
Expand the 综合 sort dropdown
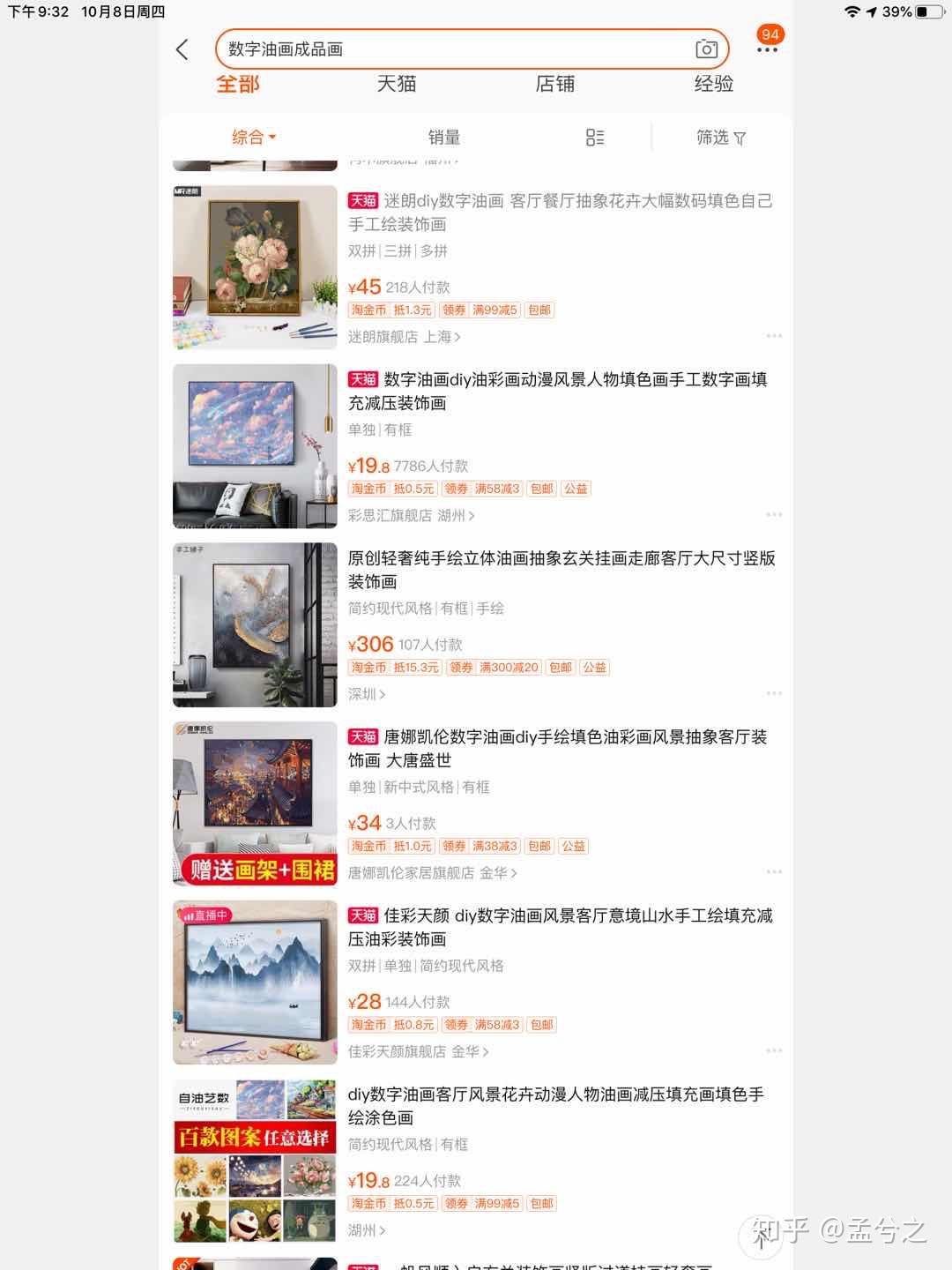(252, 137)
